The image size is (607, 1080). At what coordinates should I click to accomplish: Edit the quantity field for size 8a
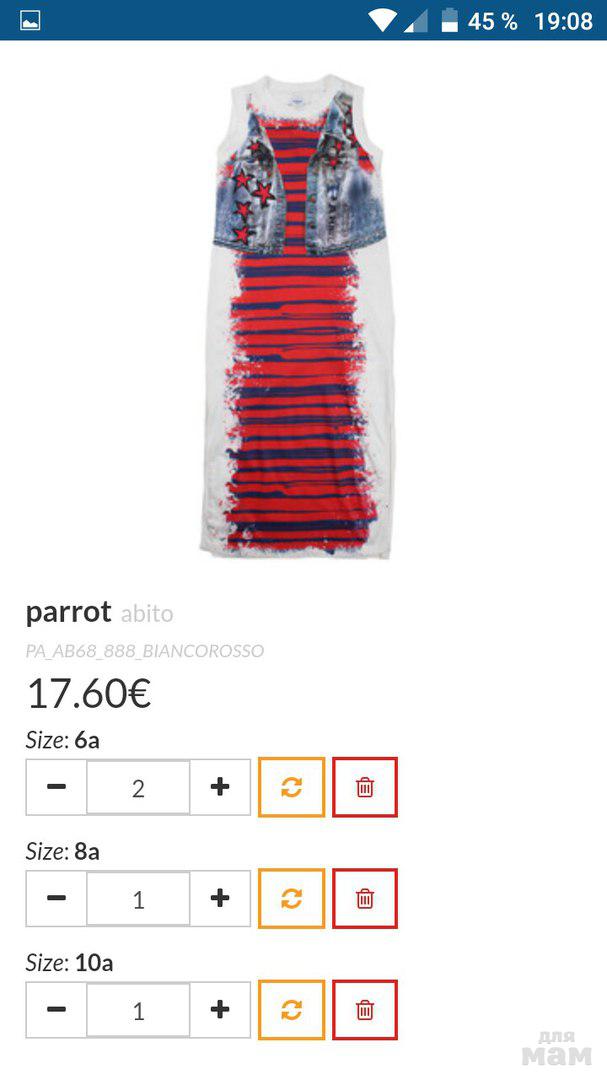[138, 898]
